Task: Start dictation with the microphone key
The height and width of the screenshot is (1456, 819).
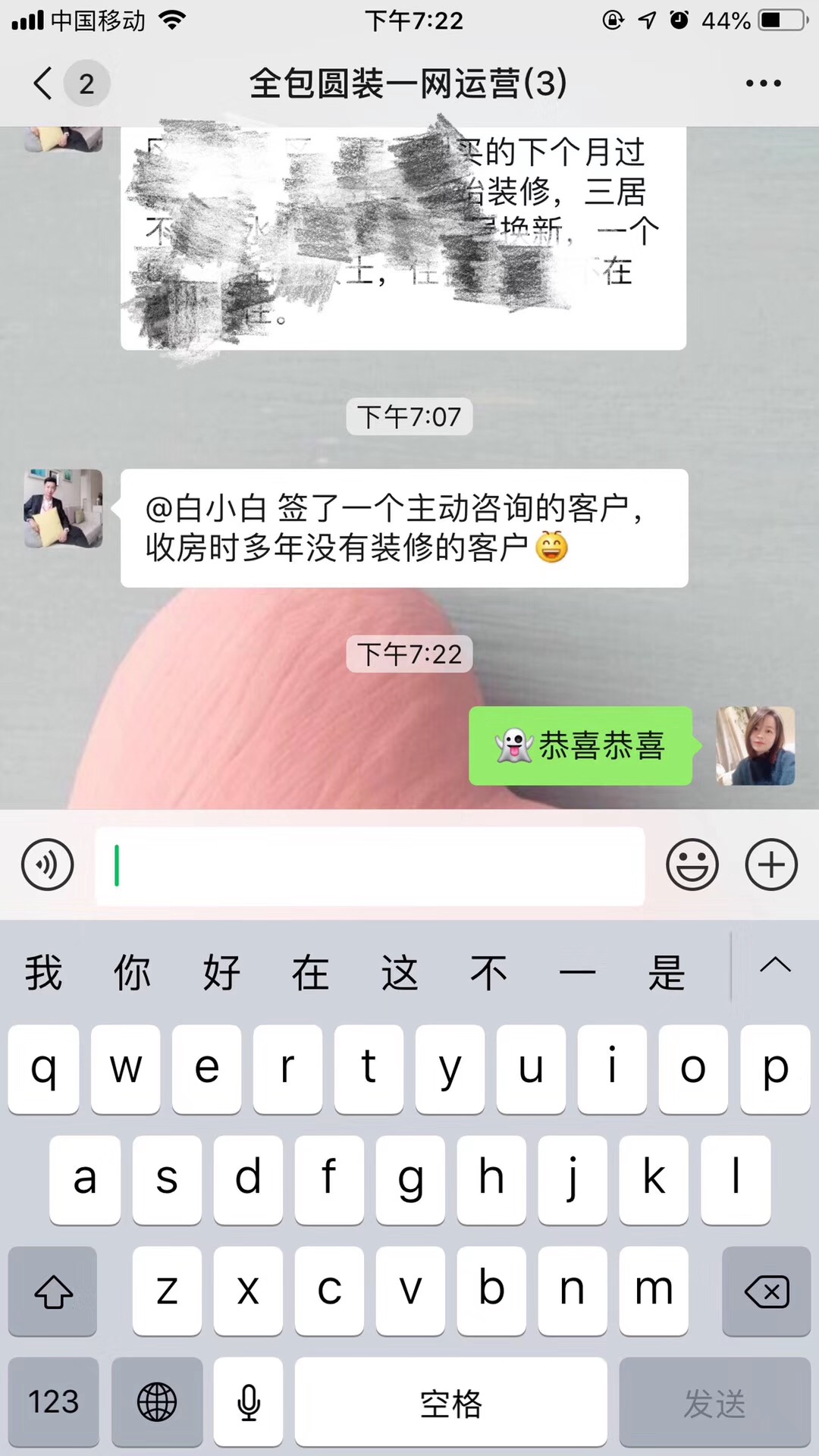Action: coord(248,1401)
